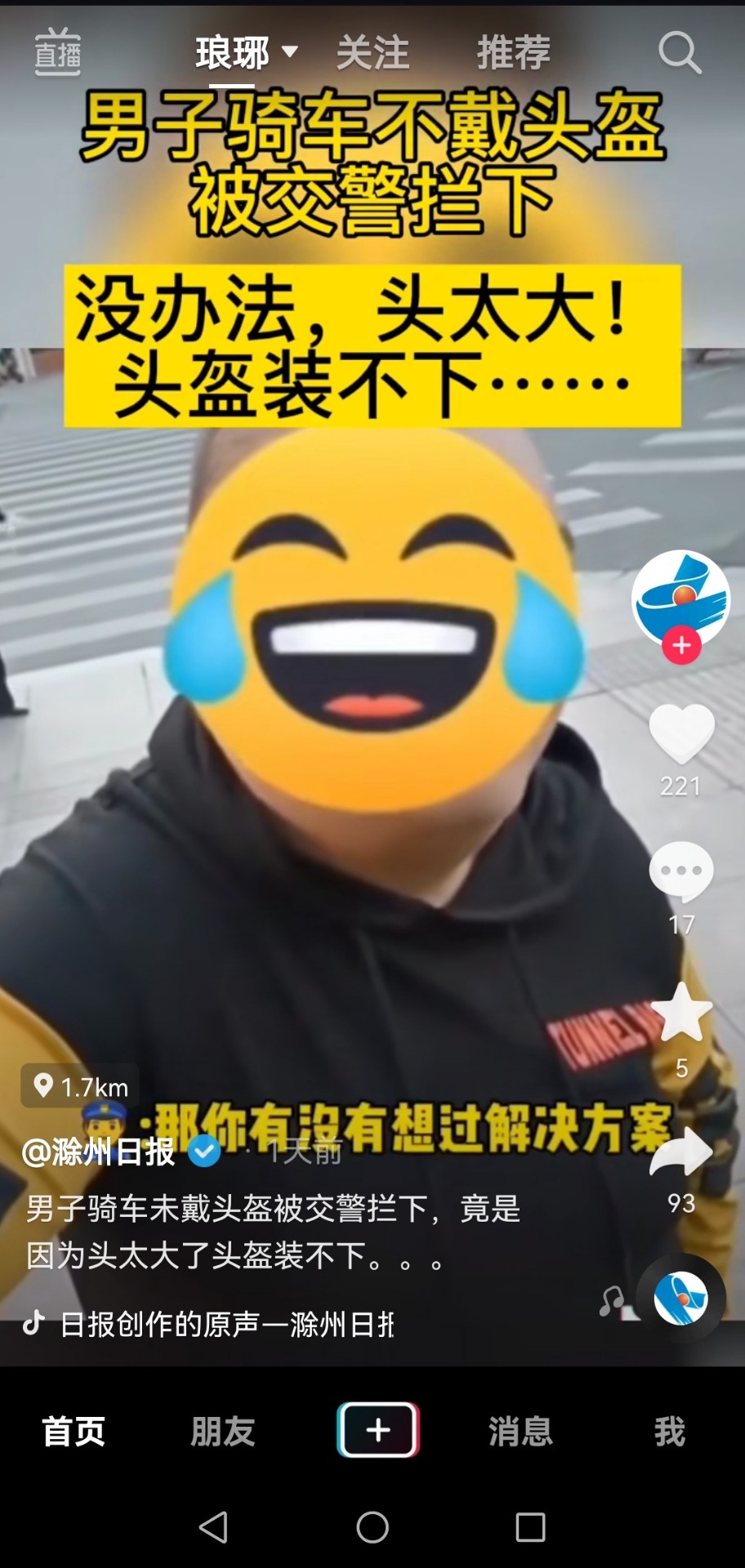
Task: Create a new video with plus button
Action: coord(378,1430)
